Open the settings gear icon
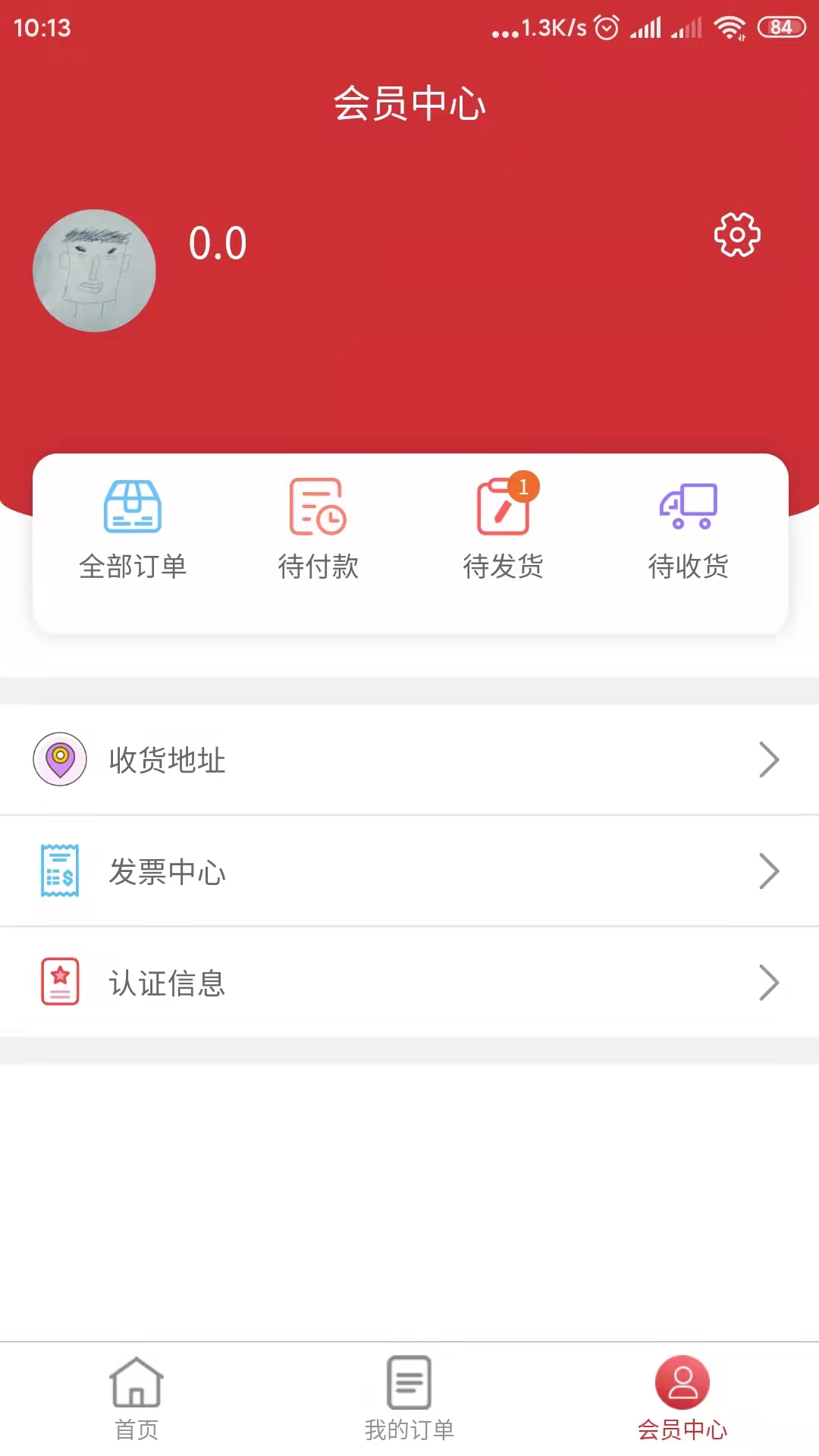Screen dimensions: 819x1456 click(737, 235)
